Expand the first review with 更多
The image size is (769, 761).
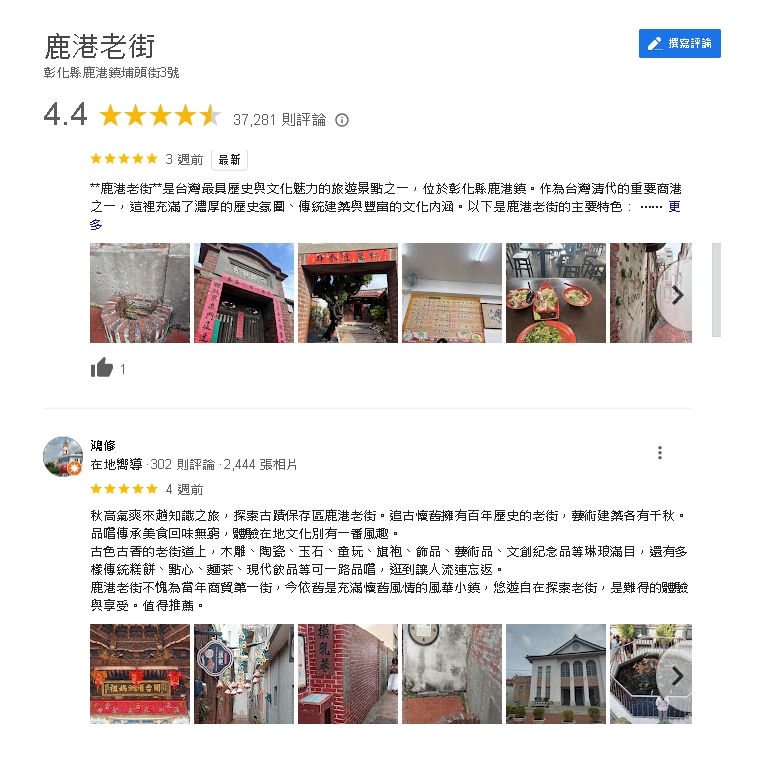click(x=674, y=207)
